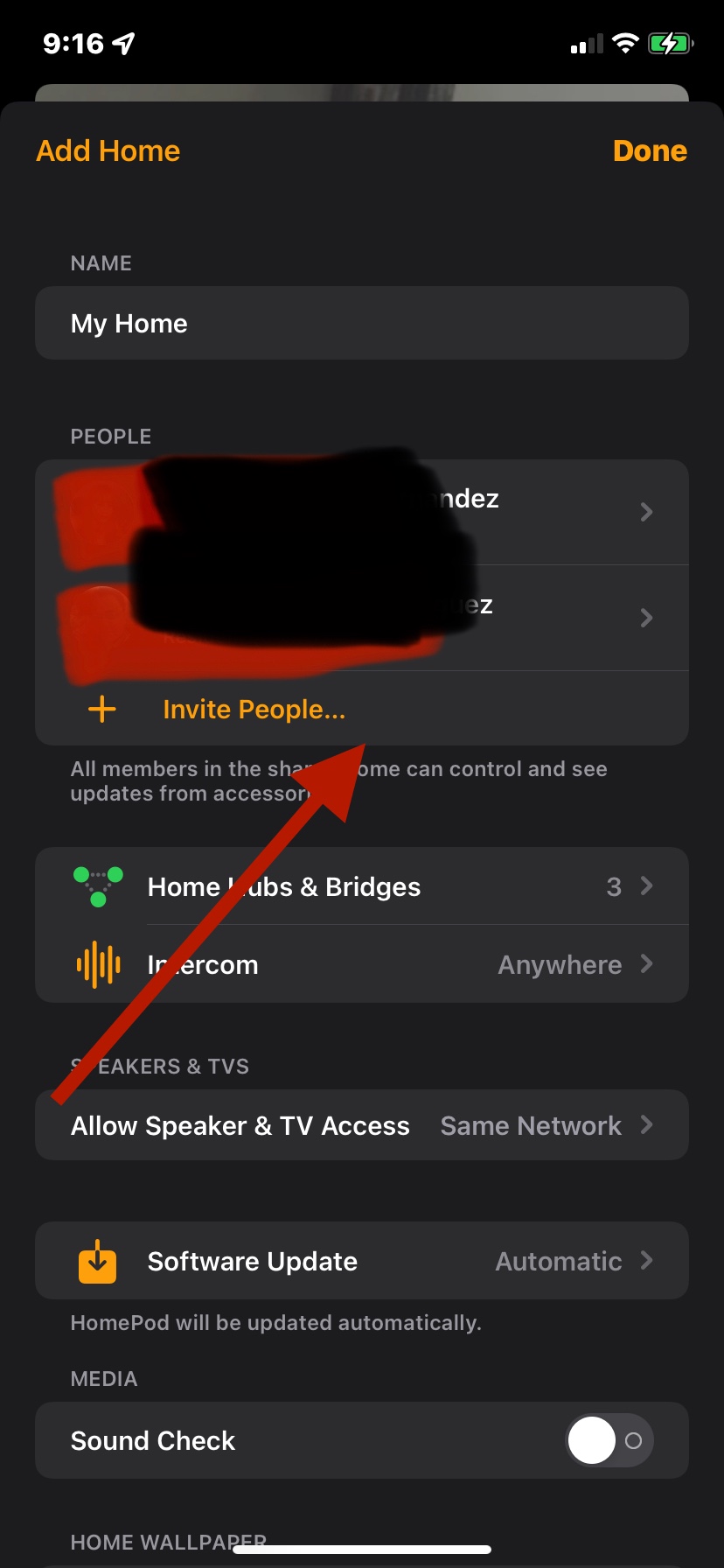Toggle the Sound Check switch
The image size is (724, 1568).
(x=609, y=1440)
